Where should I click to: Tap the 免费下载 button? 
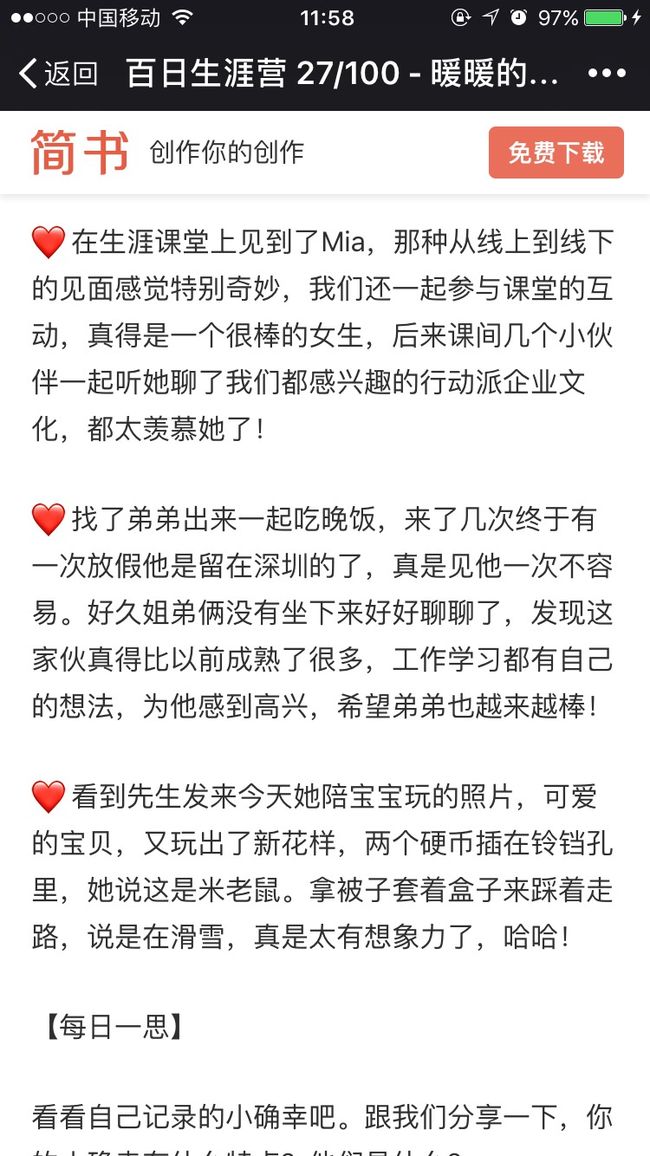click(x=556, y=153)
